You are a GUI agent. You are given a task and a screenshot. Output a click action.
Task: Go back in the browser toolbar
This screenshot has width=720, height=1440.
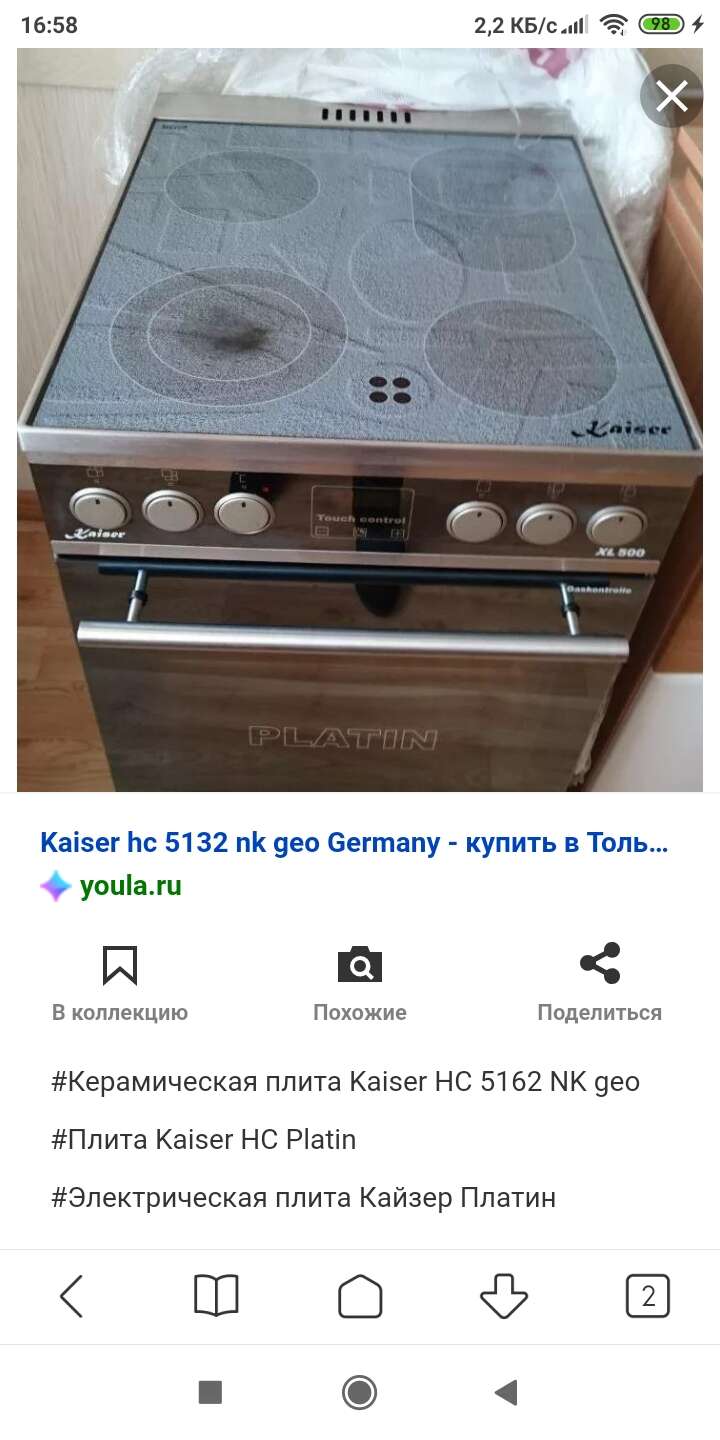point(72,1297)
